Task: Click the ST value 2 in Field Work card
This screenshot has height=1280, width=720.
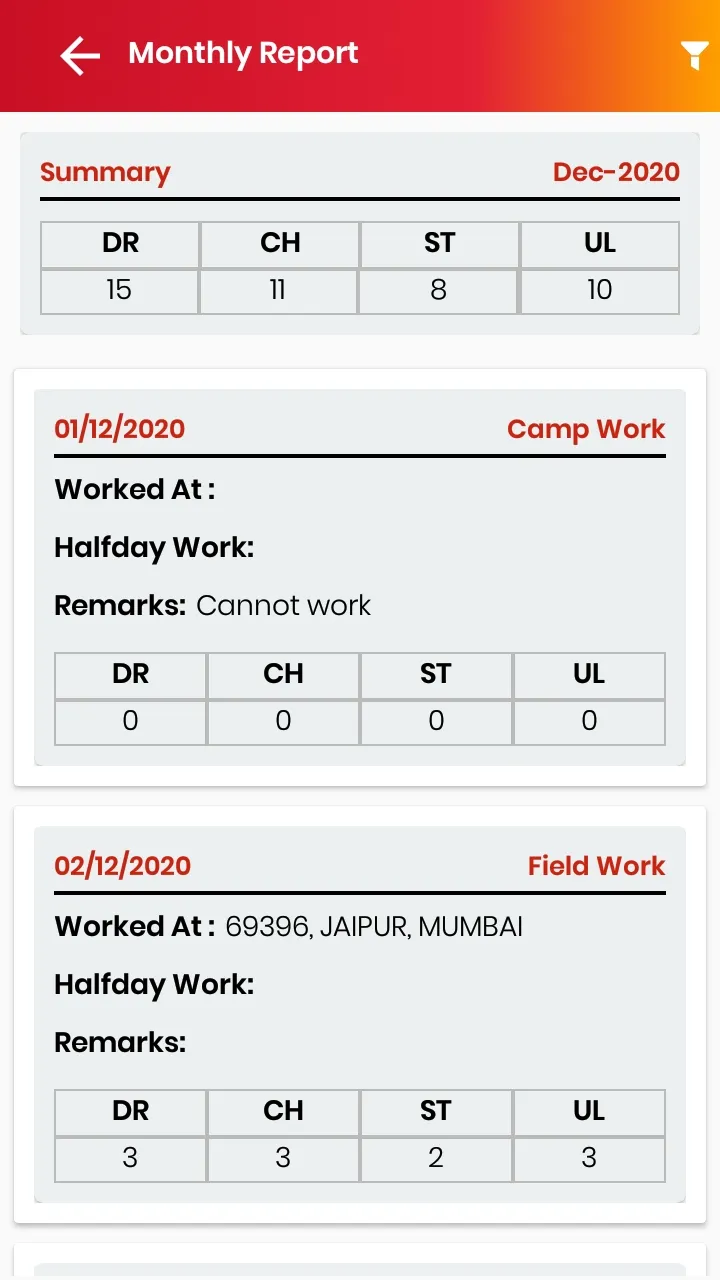Action: tap(435, 1158)
